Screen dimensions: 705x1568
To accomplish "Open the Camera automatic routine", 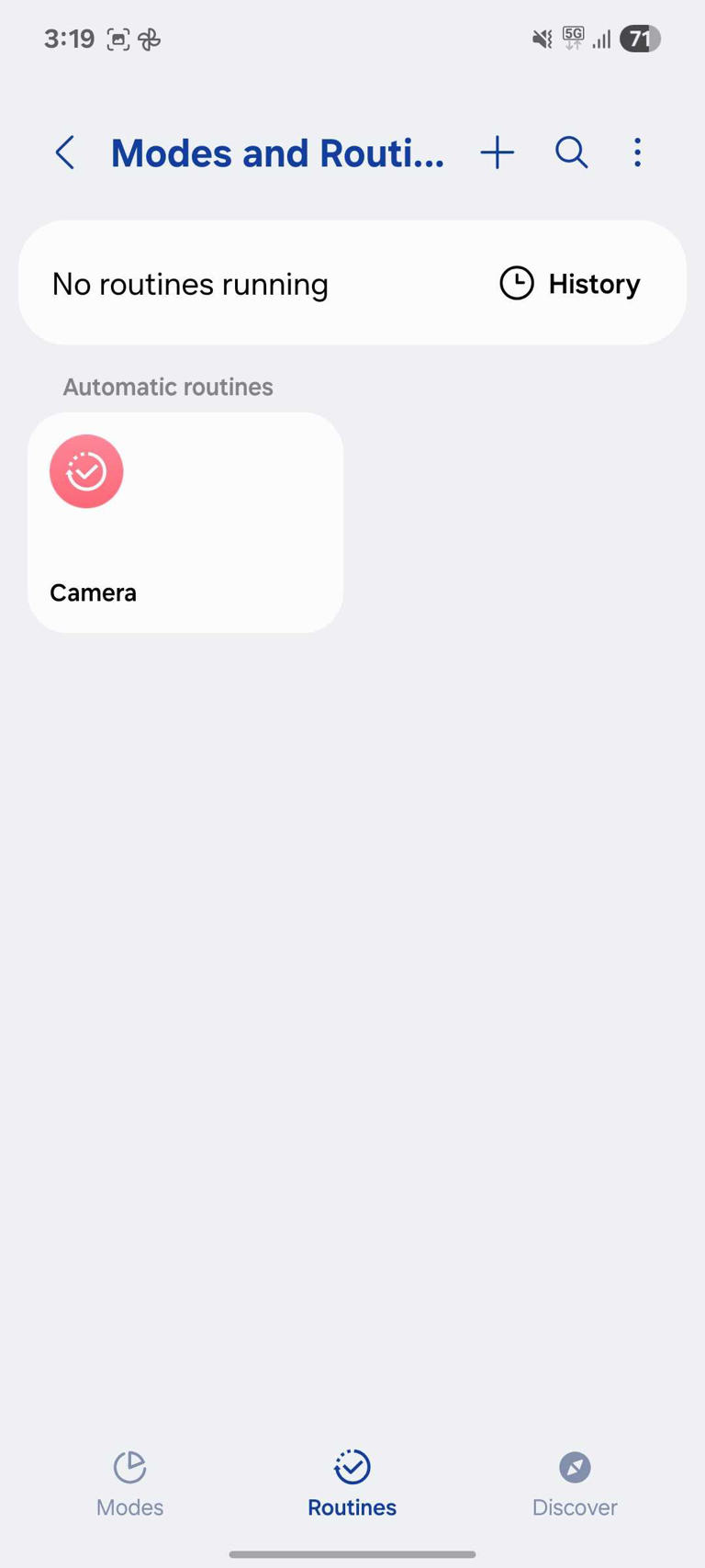I will click(x=185, y=522).
